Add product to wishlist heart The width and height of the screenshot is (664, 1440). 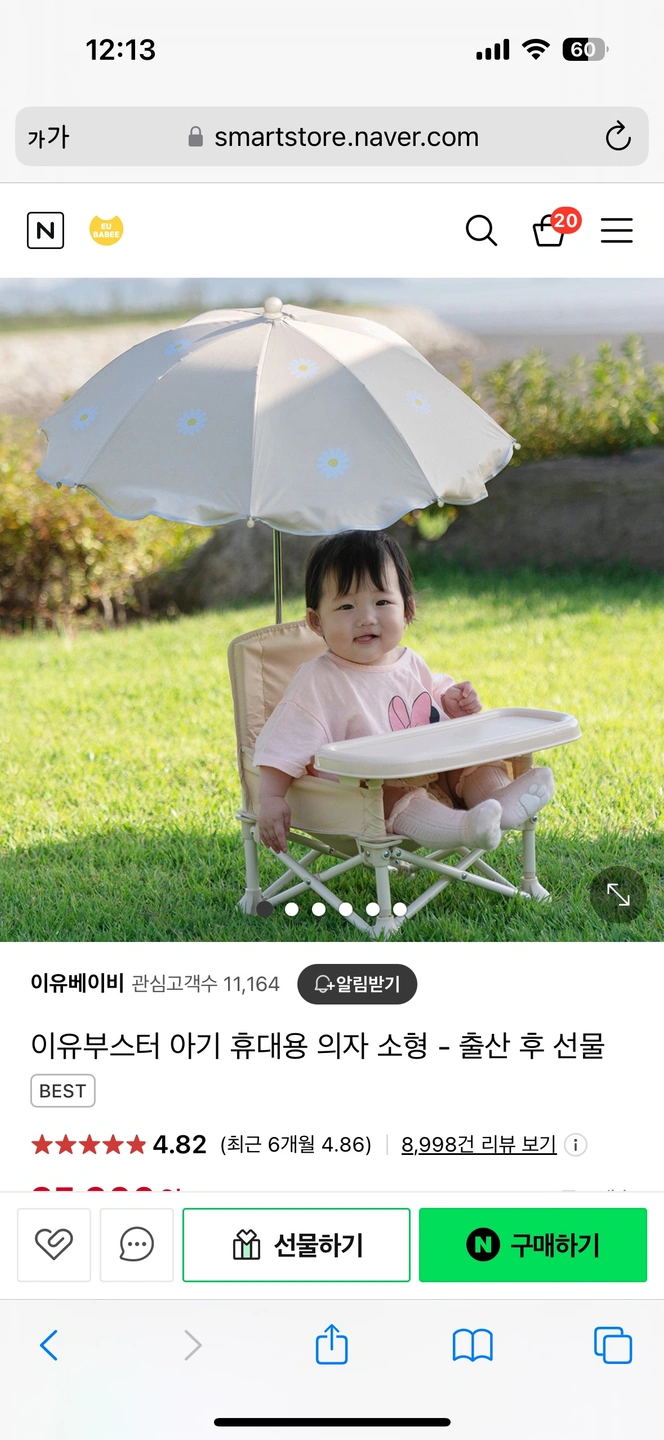(54, 1245)
